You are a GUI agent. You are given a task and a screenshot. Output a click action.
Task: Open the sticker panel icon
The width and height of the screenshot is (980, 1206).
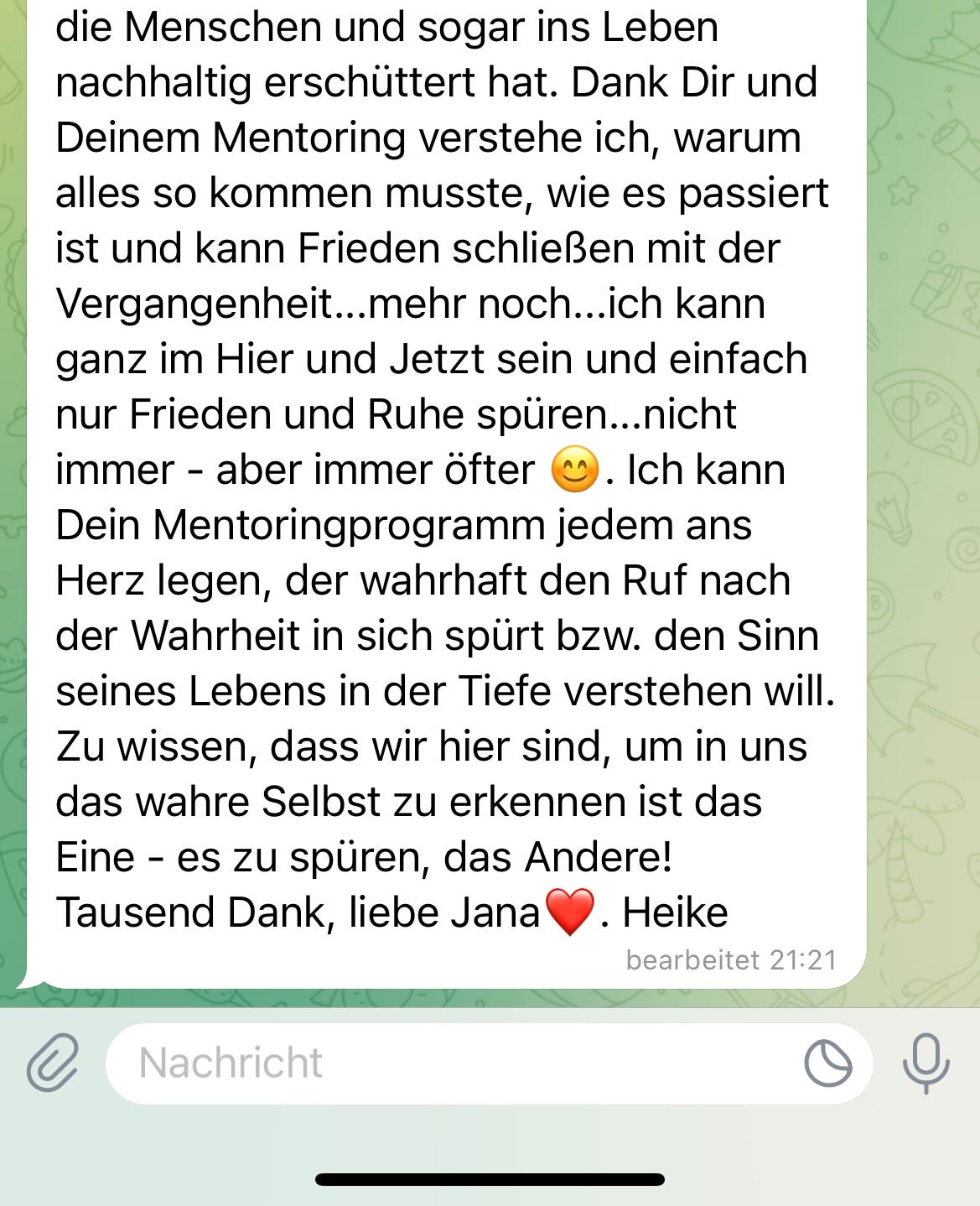point(827,1063)
